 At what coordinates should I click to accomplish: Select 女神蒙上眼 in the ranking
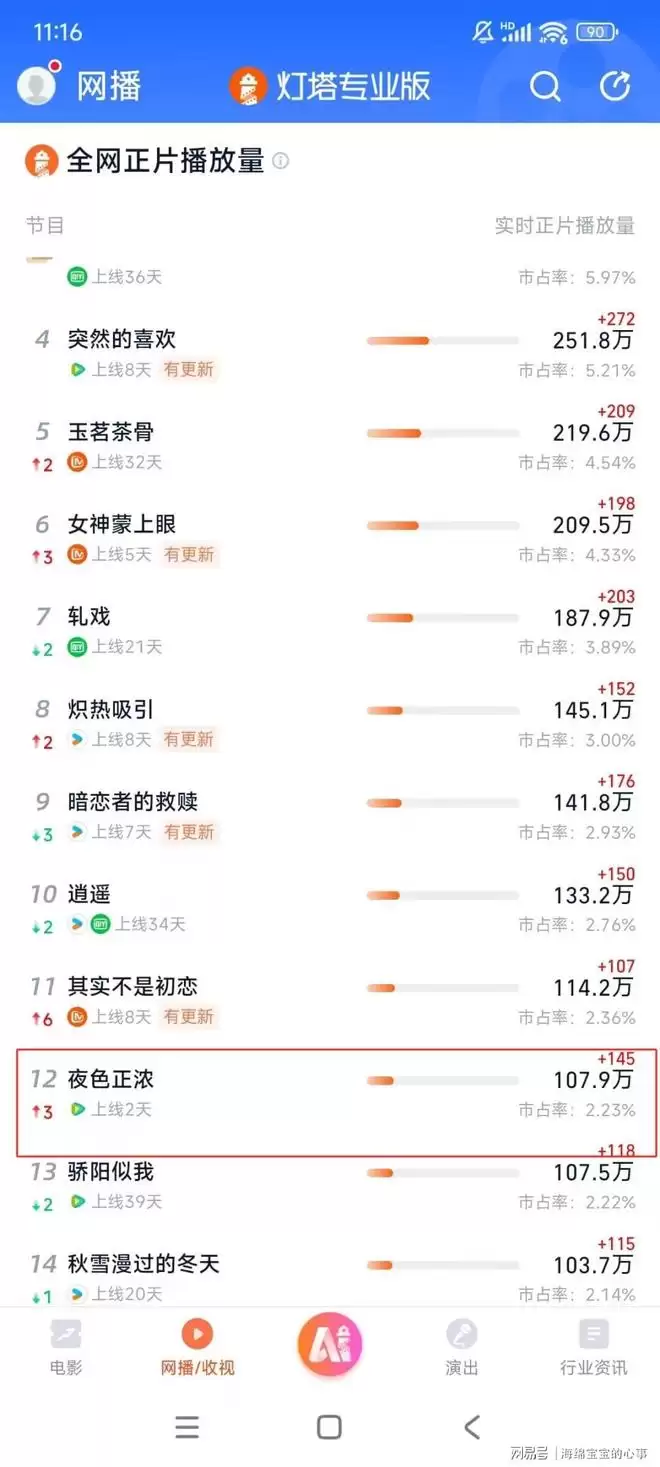(x=330, y=539)
